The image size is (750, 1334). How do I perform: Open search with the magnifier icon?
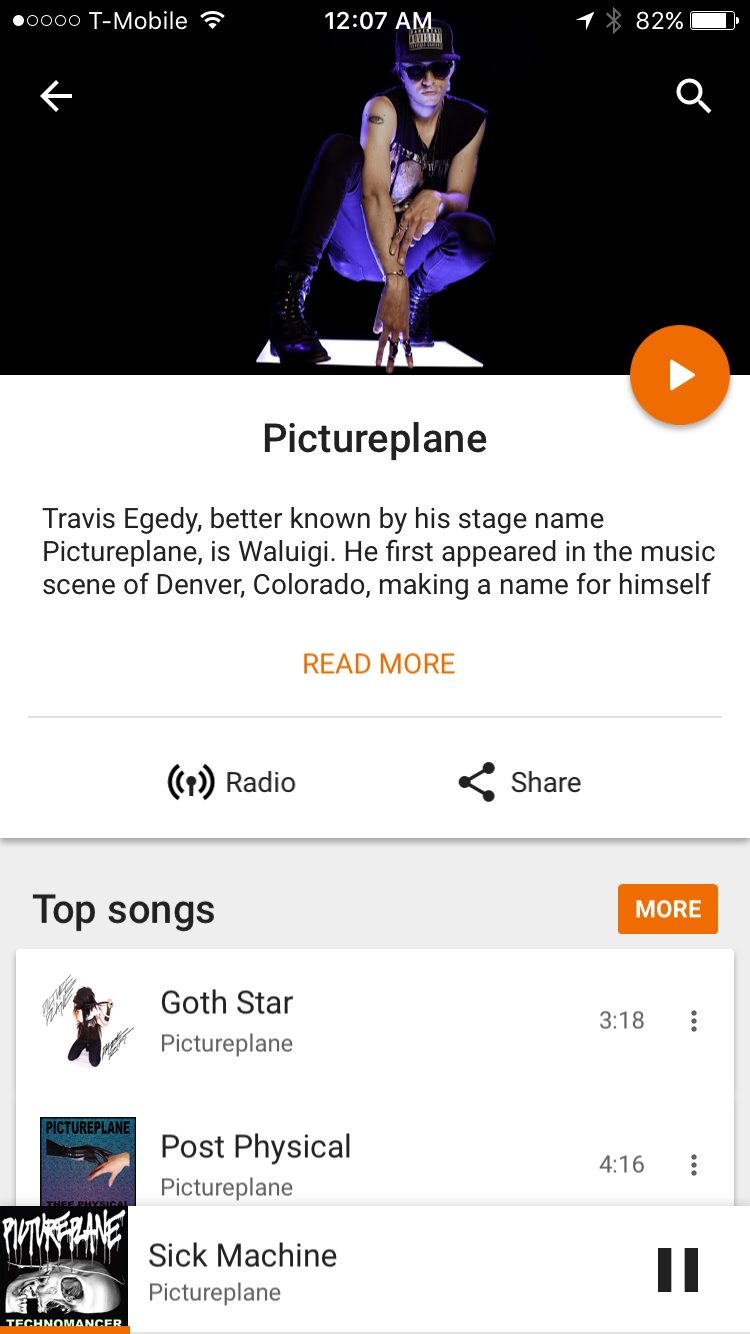693,96
